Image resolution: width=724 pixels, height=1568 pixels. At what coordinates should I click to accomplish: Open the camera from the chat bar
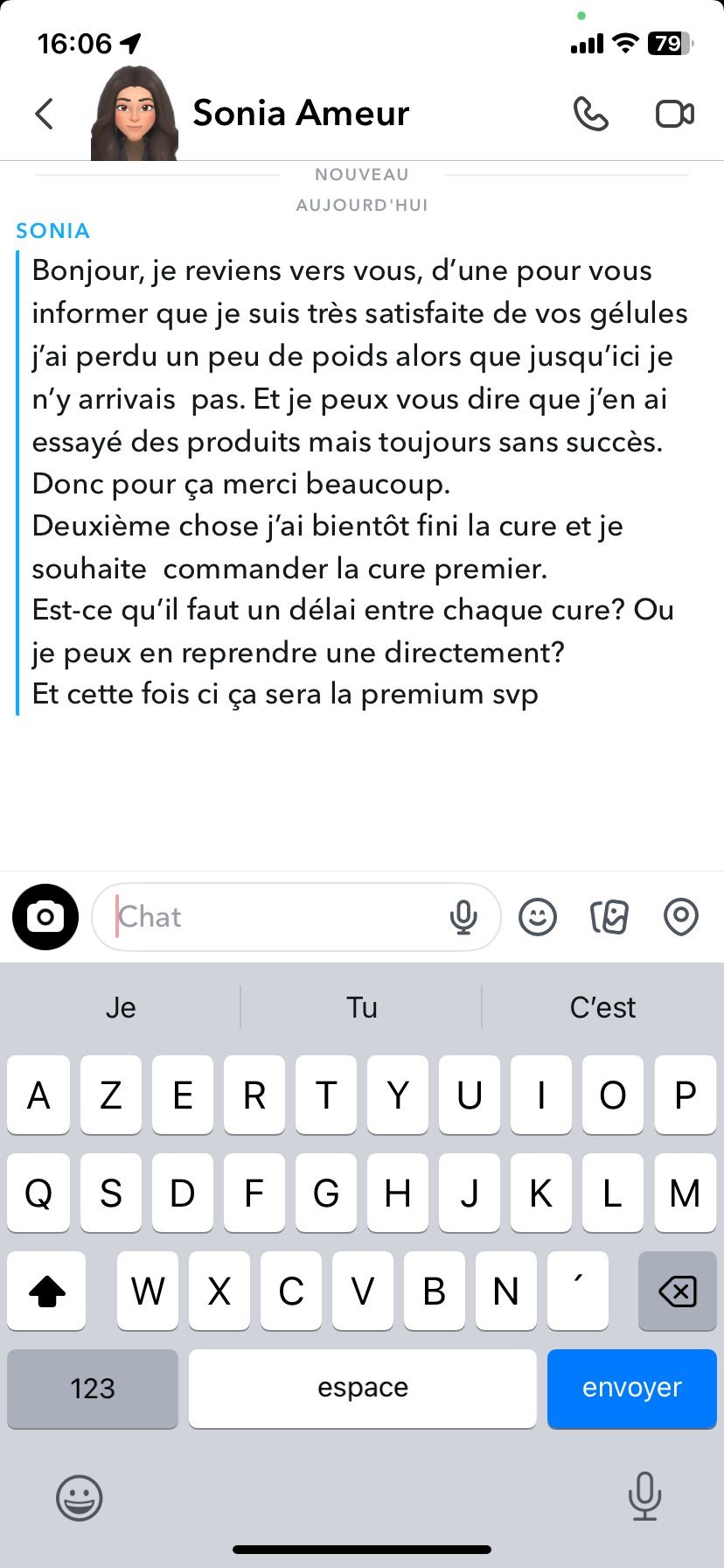point(45,917)
